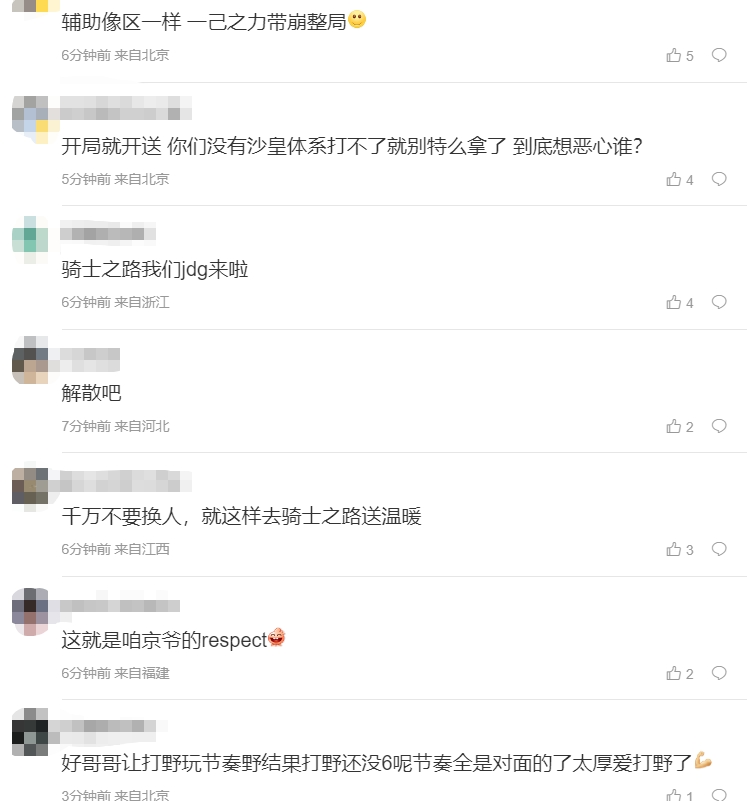
Task: Reply to the comment '骑士之路我们jdg来啦'
Action: [718, 302]
